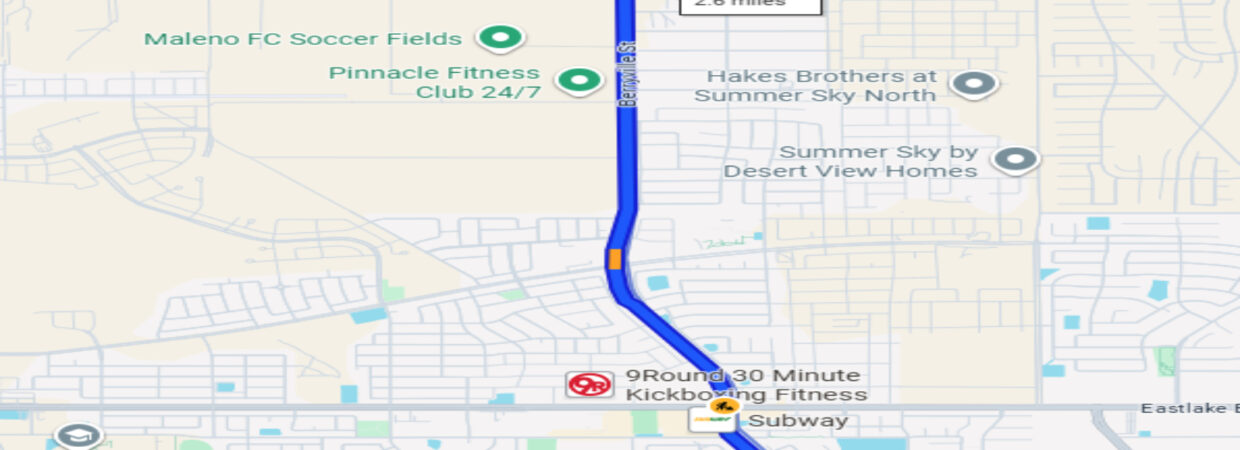Screen dimensions: 1240x450
Task: Tap the school pin with graduation cap
Action: pyautogui.click(x=78, y=436)
